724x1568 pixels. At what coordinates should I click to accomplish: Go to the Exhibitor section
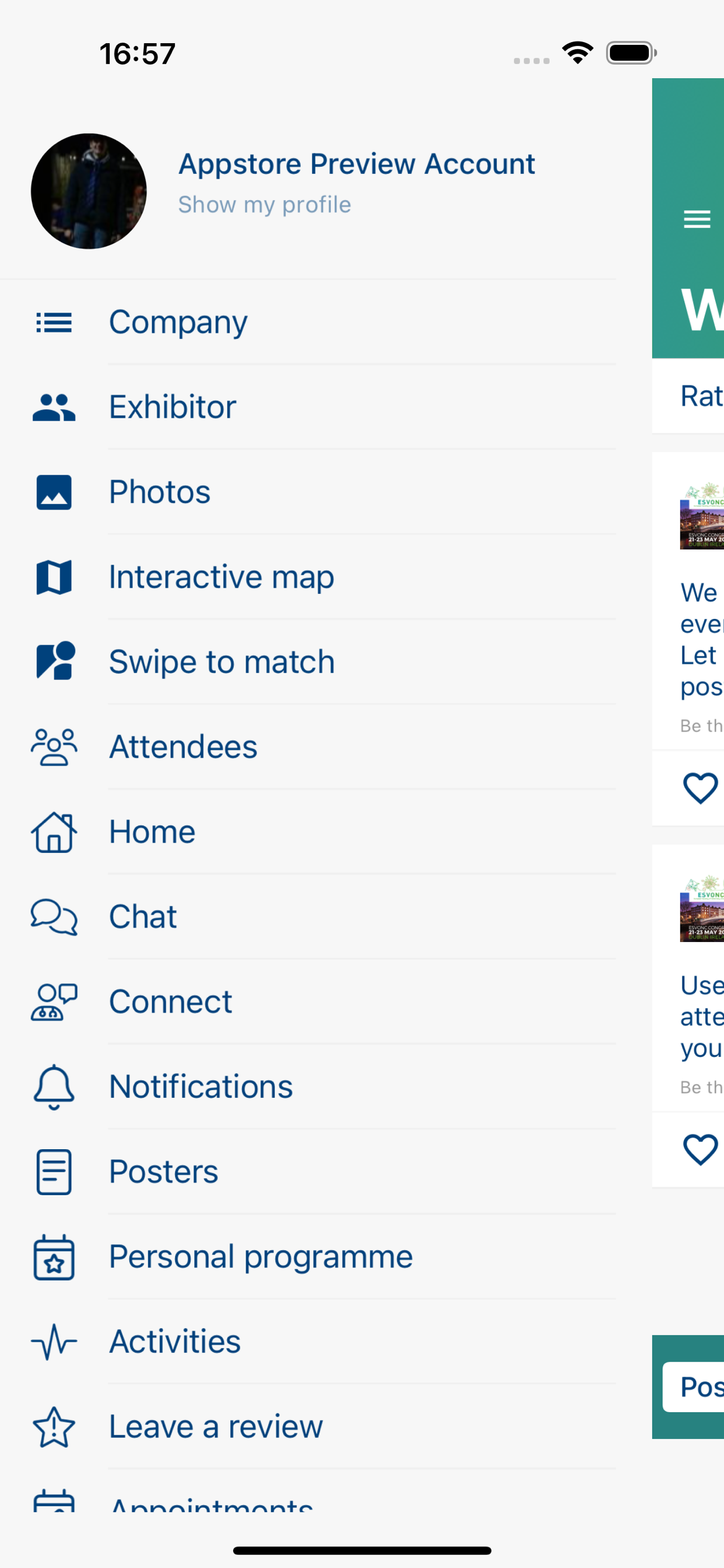308,407
